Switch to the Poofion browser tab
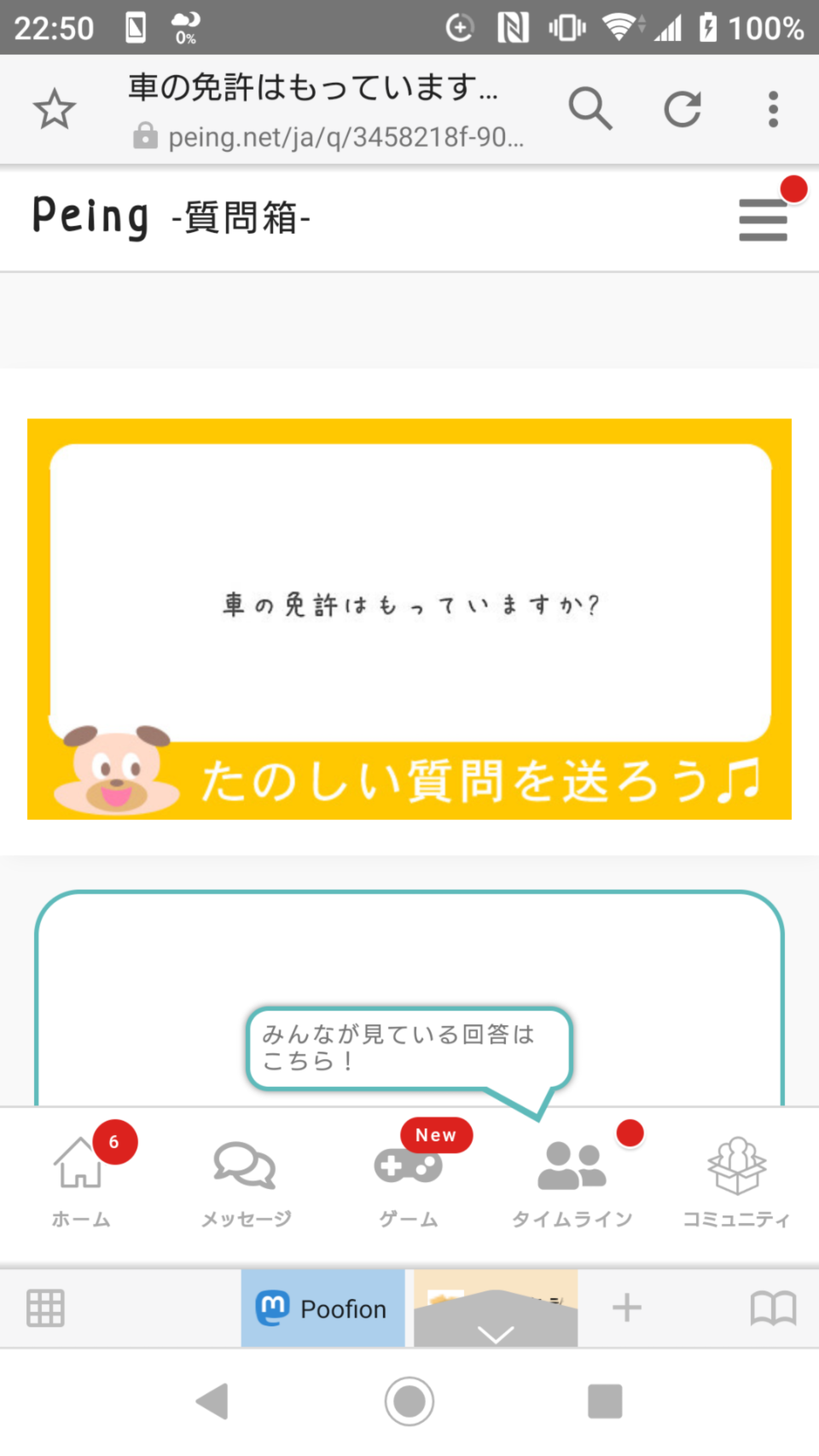819x1456 pixels. (322, 1308)
